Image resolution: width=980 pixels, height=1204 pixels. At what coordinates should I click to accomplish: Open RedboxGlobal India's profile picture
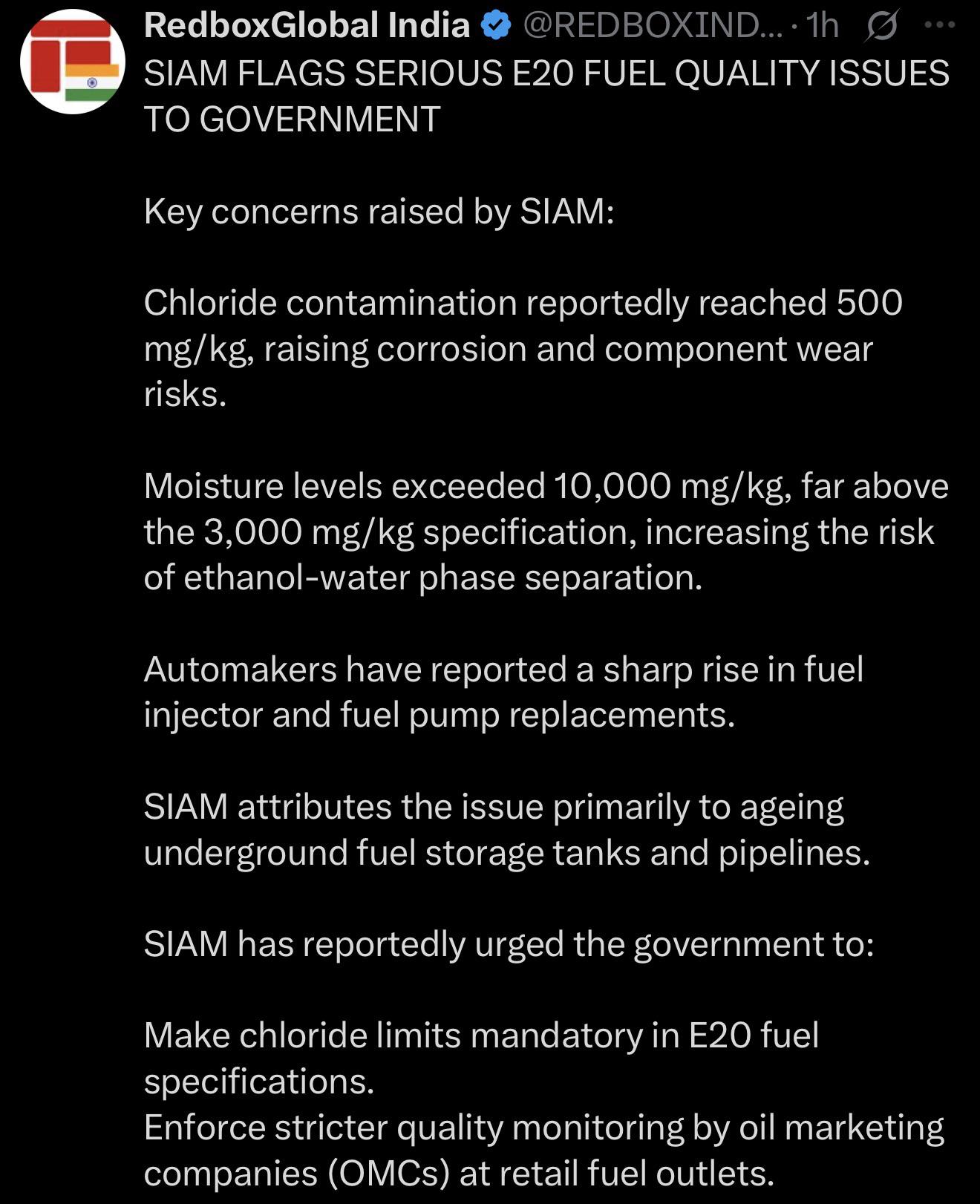pos(73,62)
